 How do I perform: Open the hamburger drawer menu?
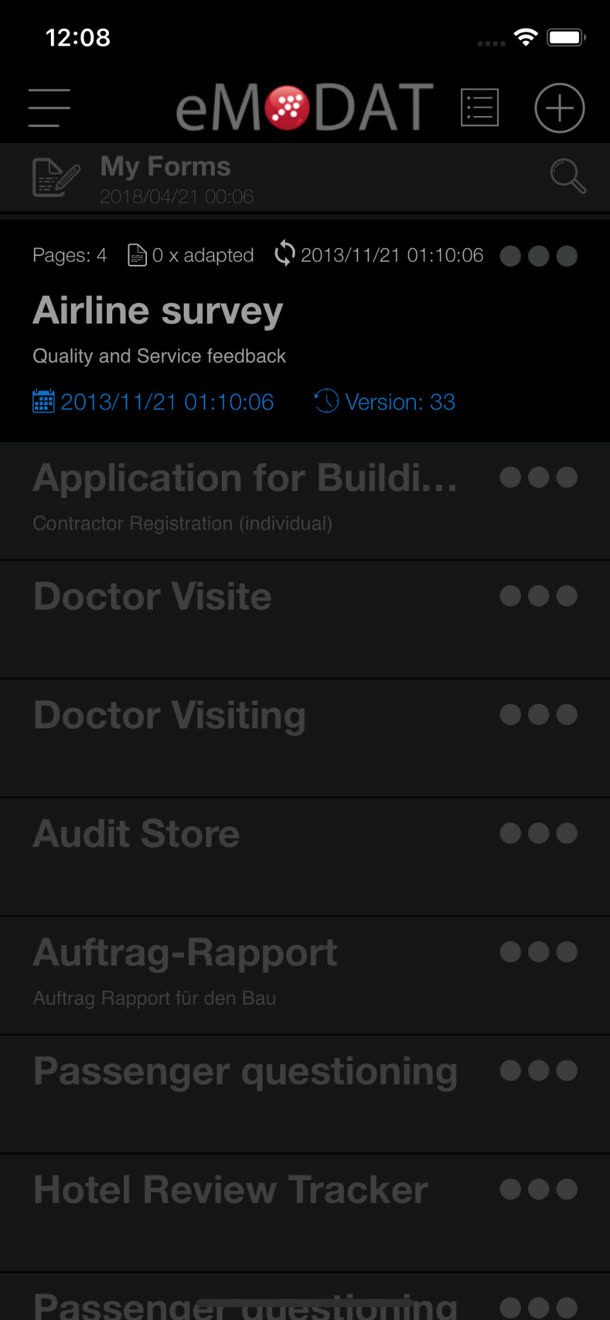click(49, 107)
